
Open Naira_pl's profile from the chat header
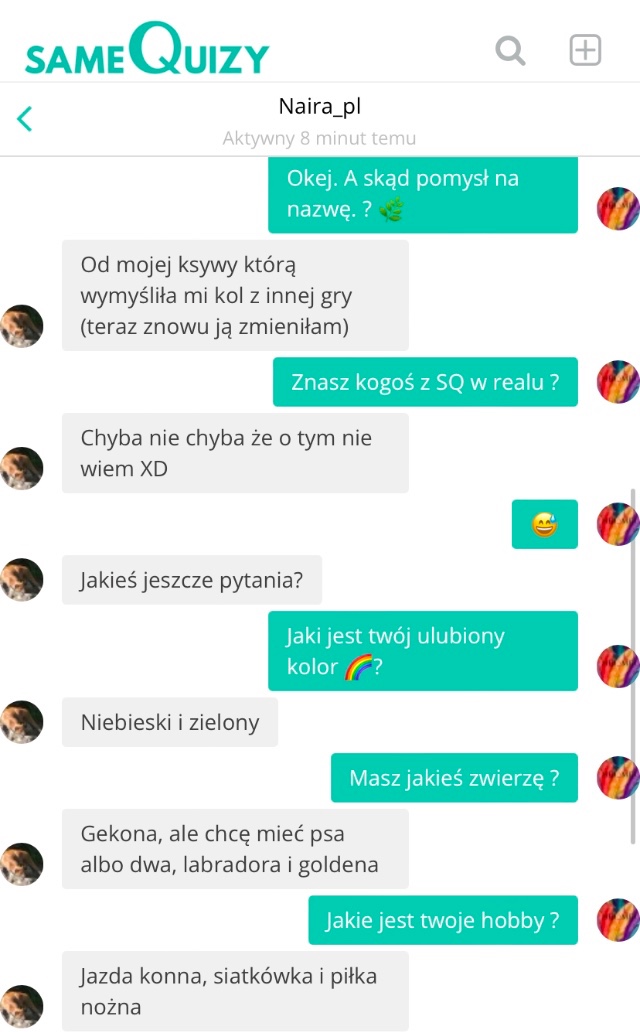[x=319, y=107]
